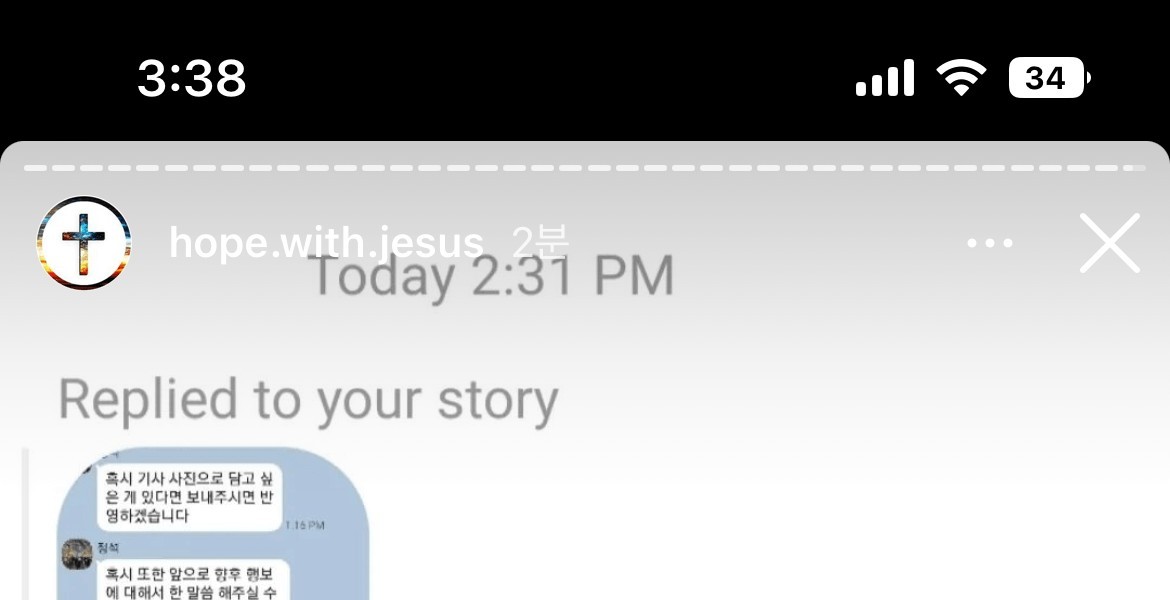
Task: Open hope.with.jesus profile picture
Action: point(84,243)
